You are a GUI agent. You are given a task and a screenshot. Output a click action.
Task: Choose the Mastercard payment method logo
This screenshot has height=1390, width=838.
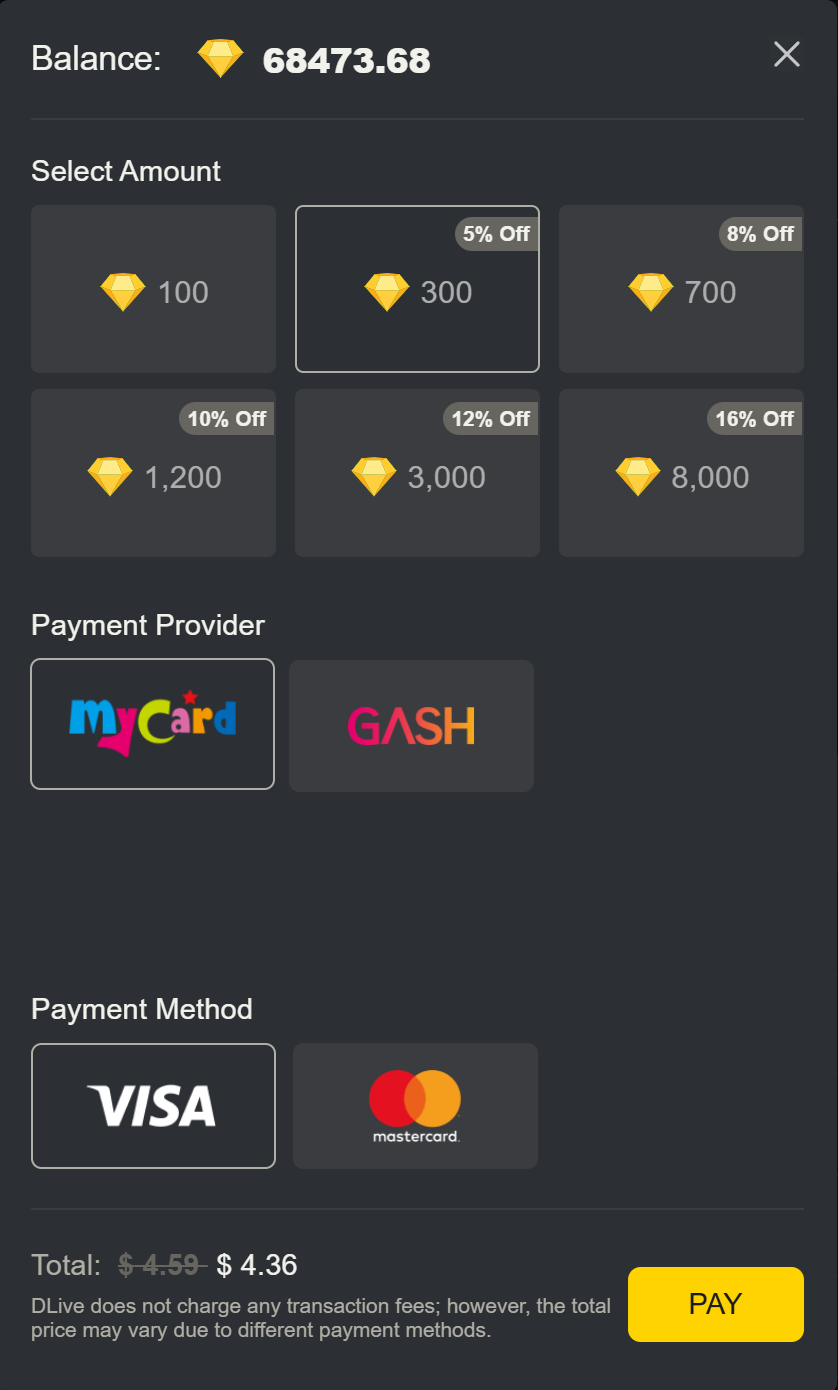point(415,1105)
